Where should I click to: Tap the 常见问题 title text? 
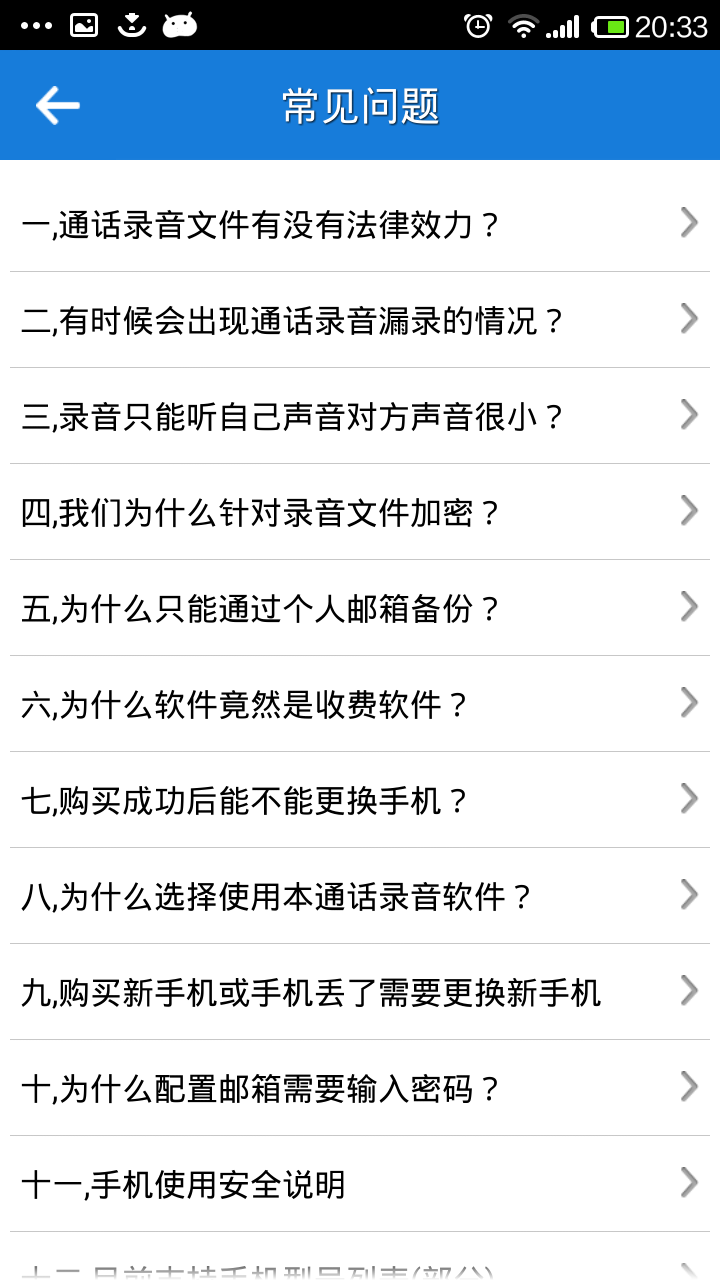point(358,104)
